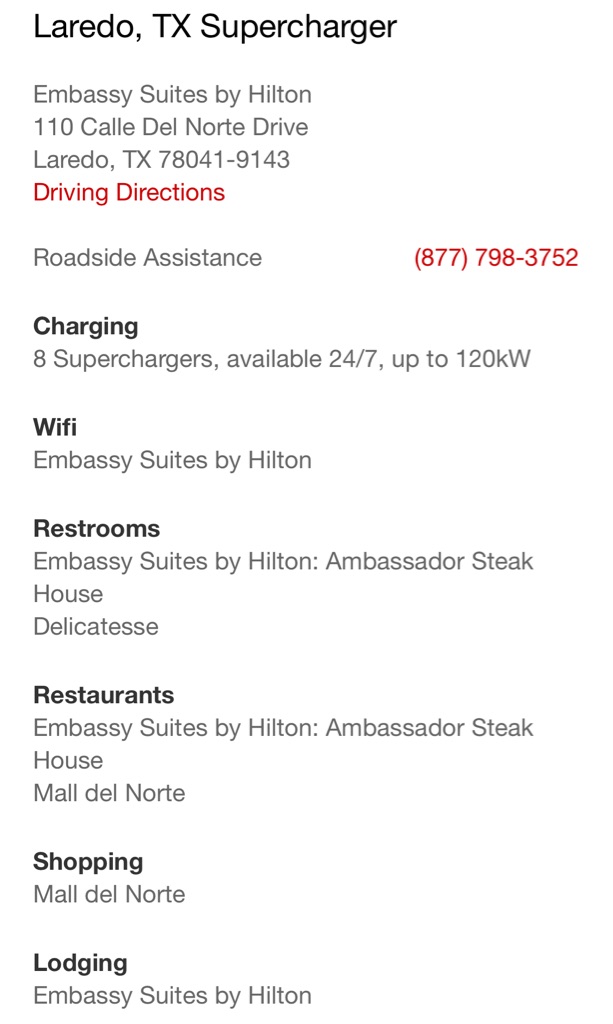Call Roadside Assistance at (877) 798-3752

pos(496,257)
